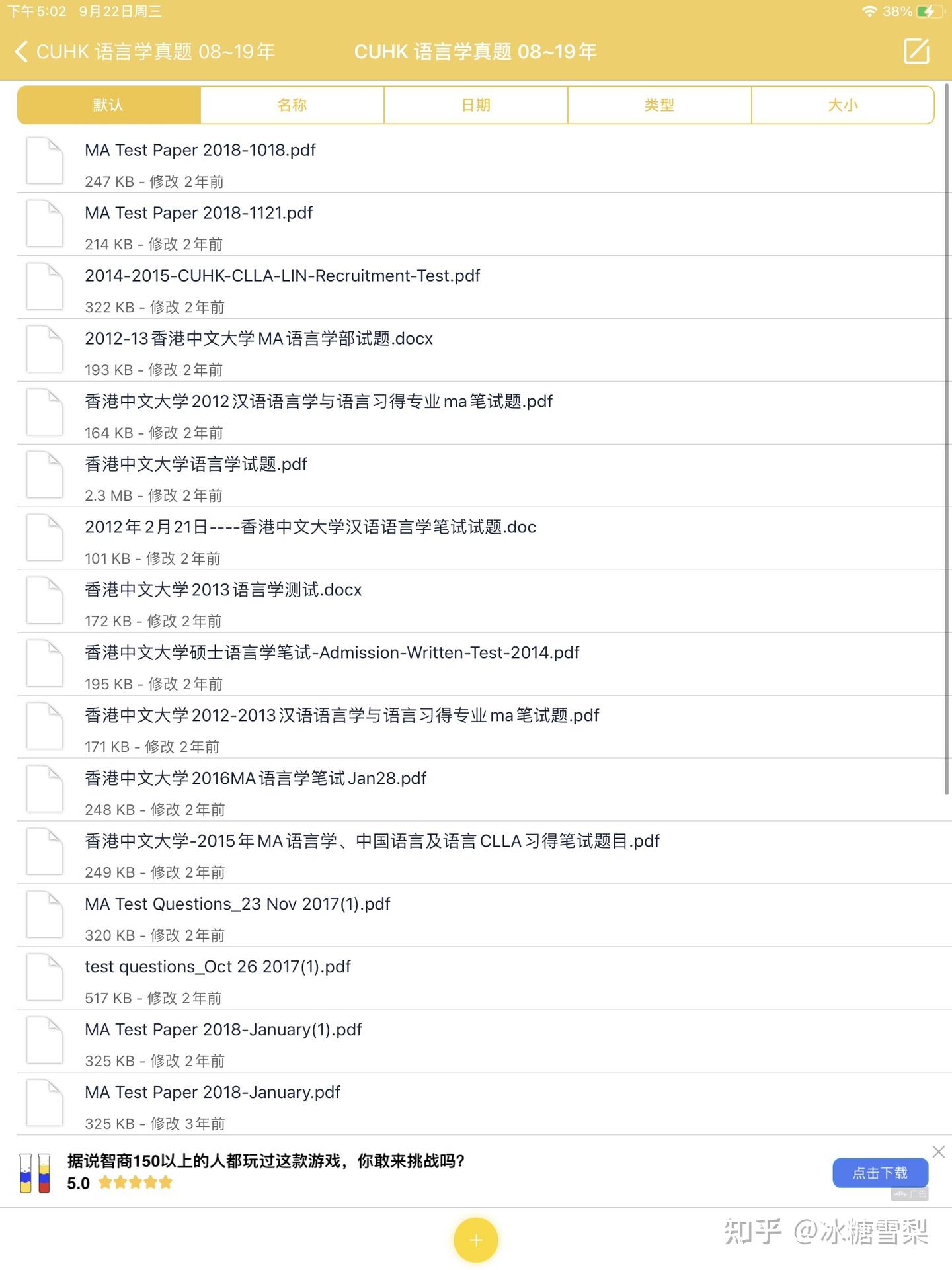Tap the yellow plus add button
The width and height of the screenshot is (952, 1270).
click(475, 1240)
